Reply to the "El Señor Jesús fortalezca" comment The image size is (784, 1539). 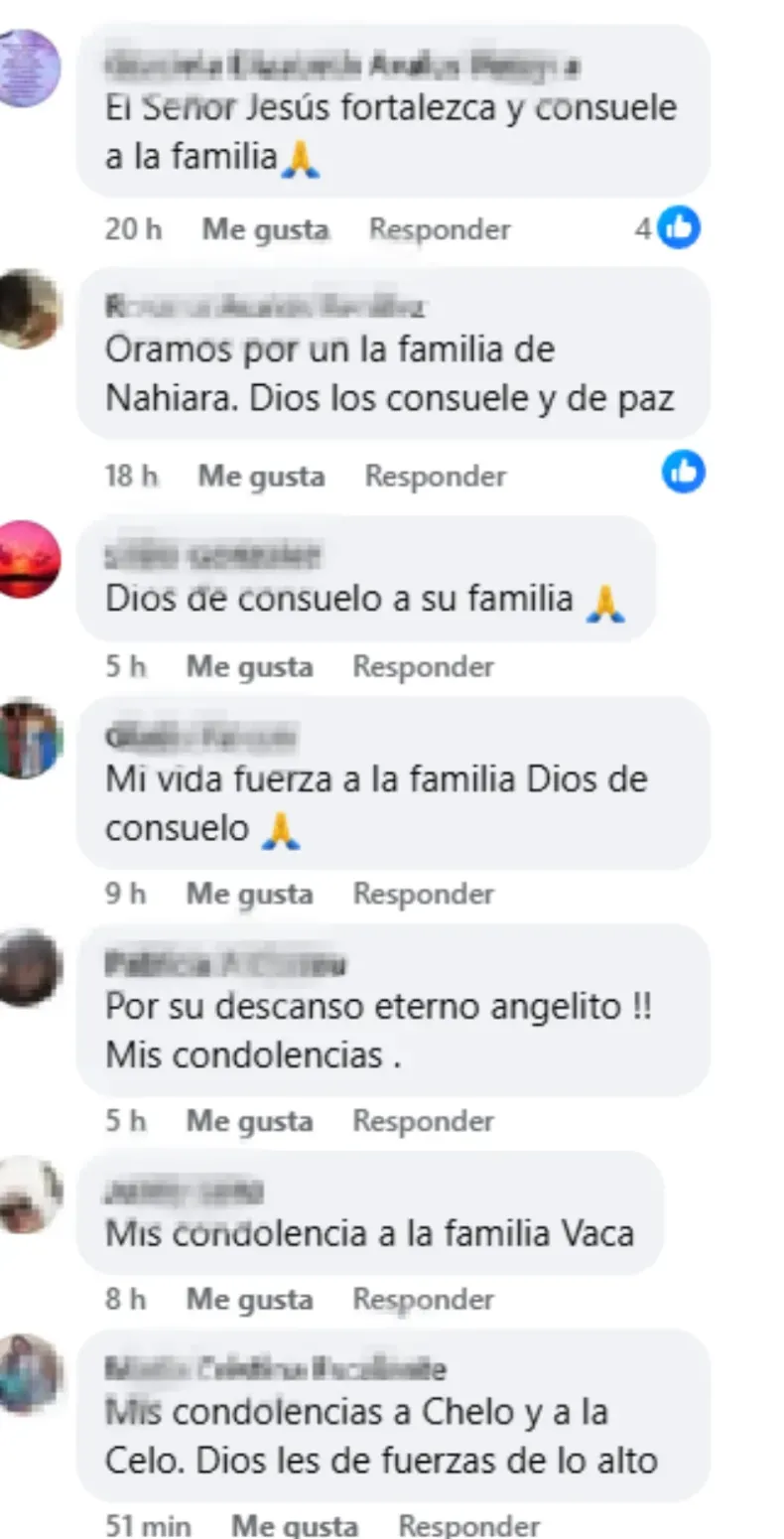pyautogui.click(x=439, y=229)
